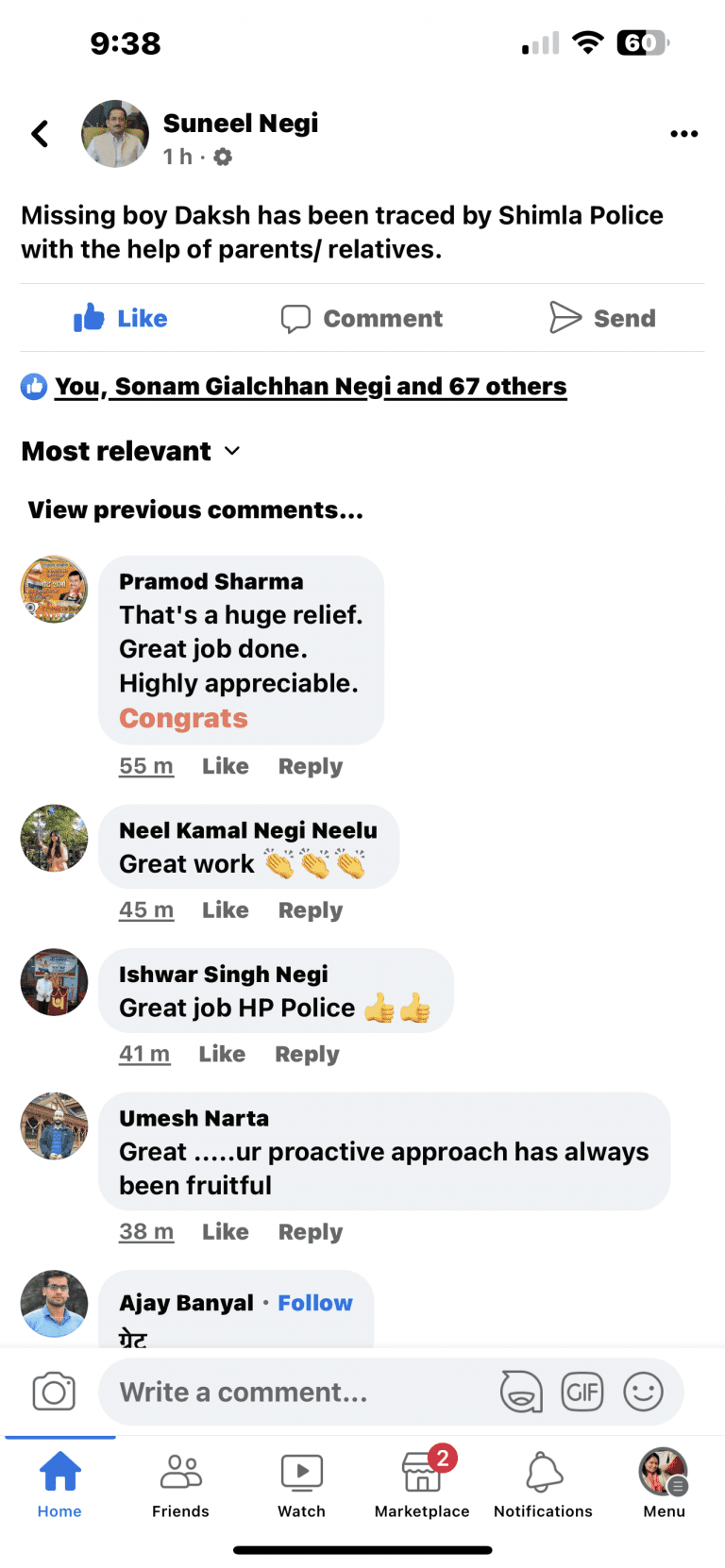Expand the Most relevant comment sorting
725x1568 pixels.
tap(130, 452)
